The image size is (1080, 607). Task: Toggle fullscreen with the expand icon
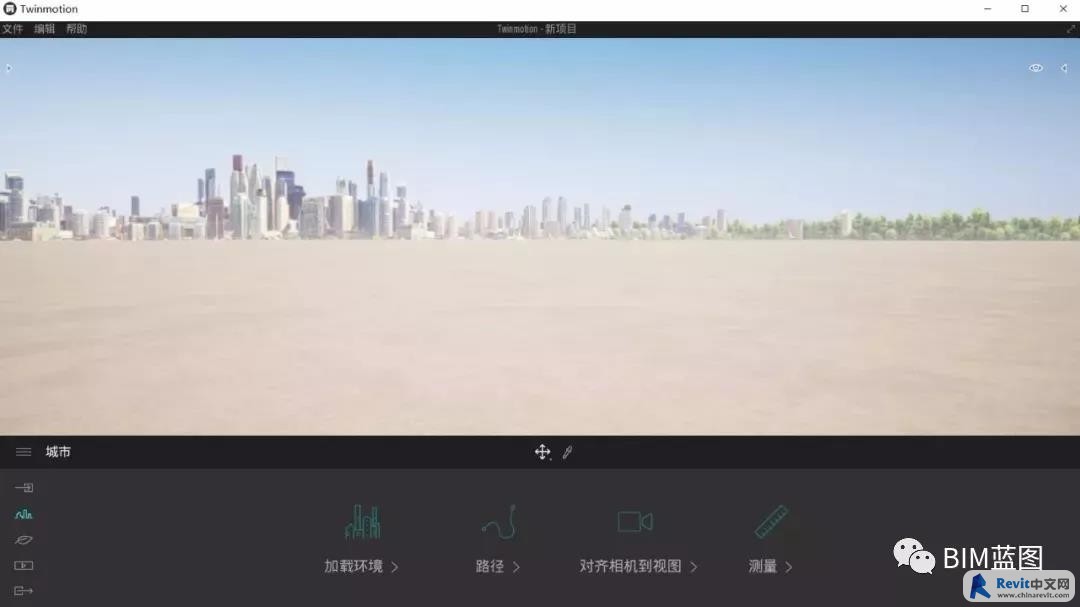click(x=1070, y=29)
